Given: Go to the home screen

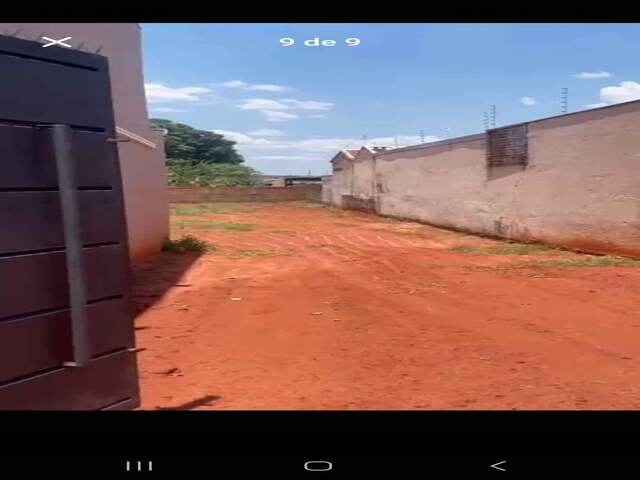Looking at the screenshot, I should click(x=318, y=465).
